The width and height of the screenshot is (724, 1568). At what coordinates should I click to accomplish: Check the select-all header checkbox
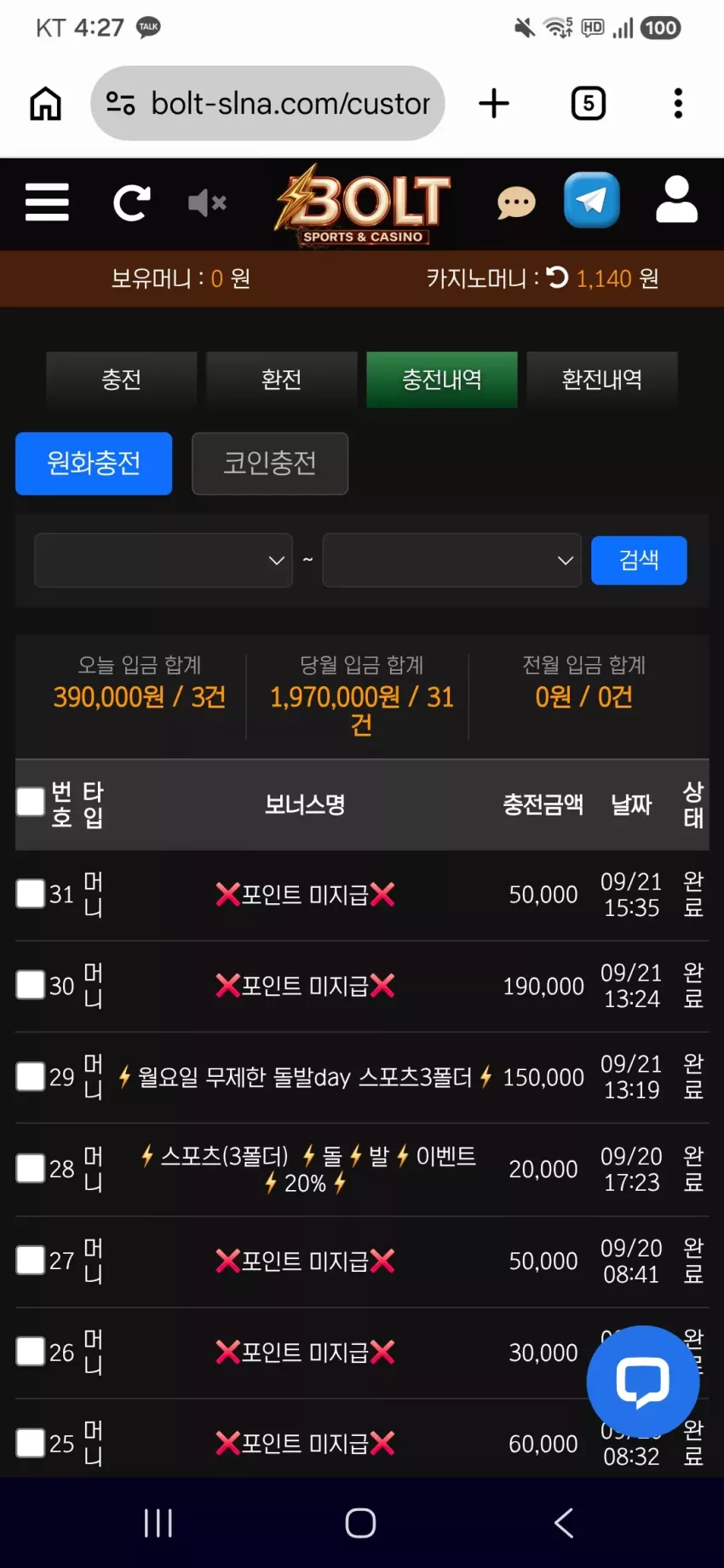(x=31, y=801)
